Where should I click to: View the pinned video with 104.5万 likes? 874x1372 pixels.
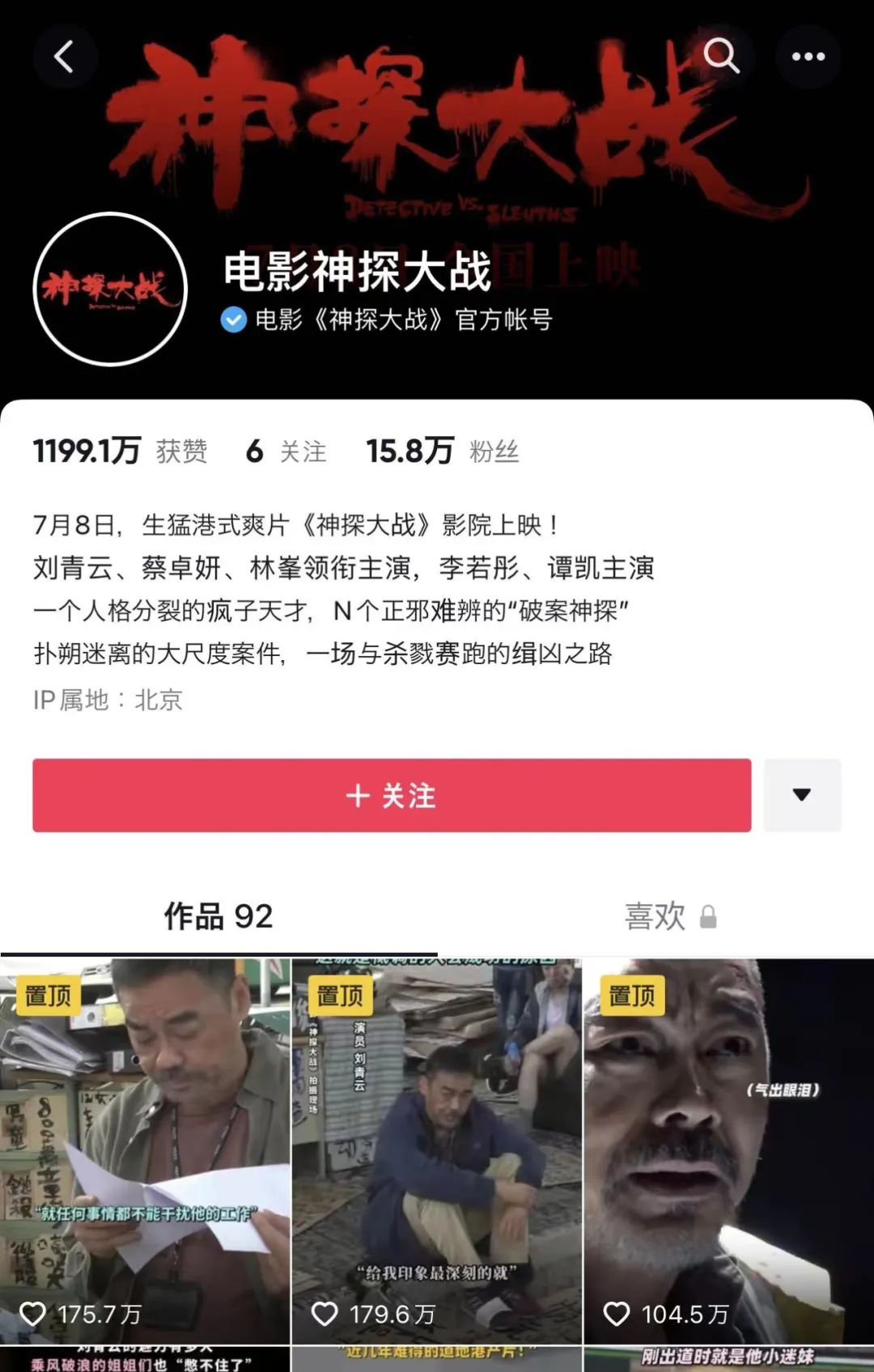(x=728, y=1149)
